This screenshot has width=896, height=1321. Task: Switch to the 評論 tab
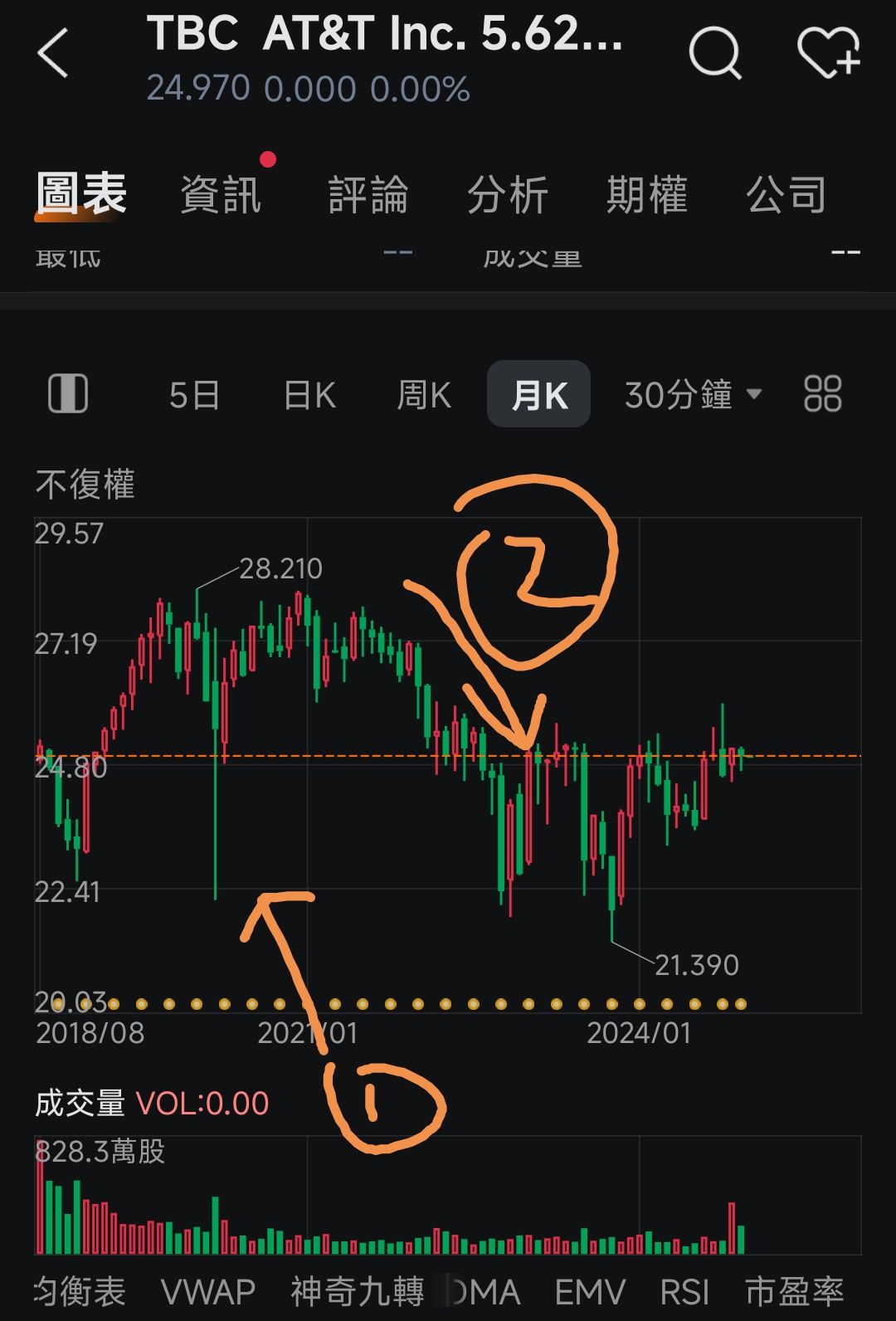coord(368,195)
